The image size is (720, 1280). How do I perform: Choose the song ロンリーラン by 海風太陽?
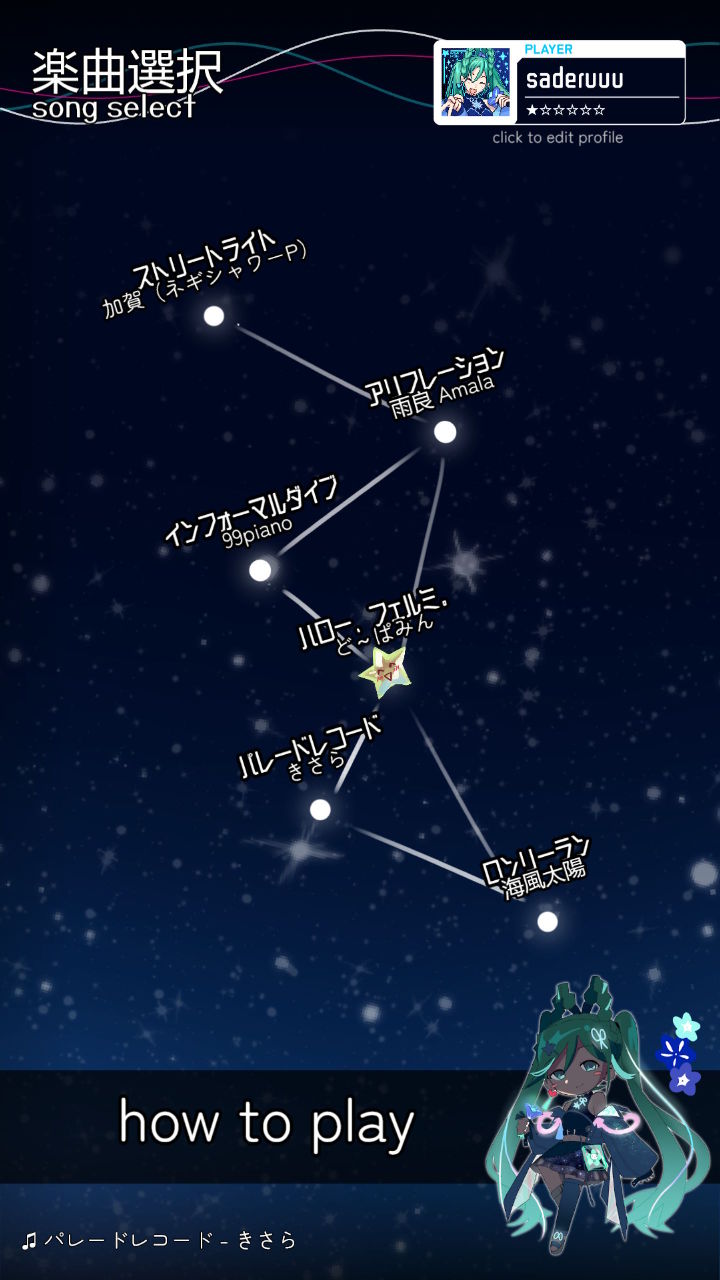(x=547, y=921)
